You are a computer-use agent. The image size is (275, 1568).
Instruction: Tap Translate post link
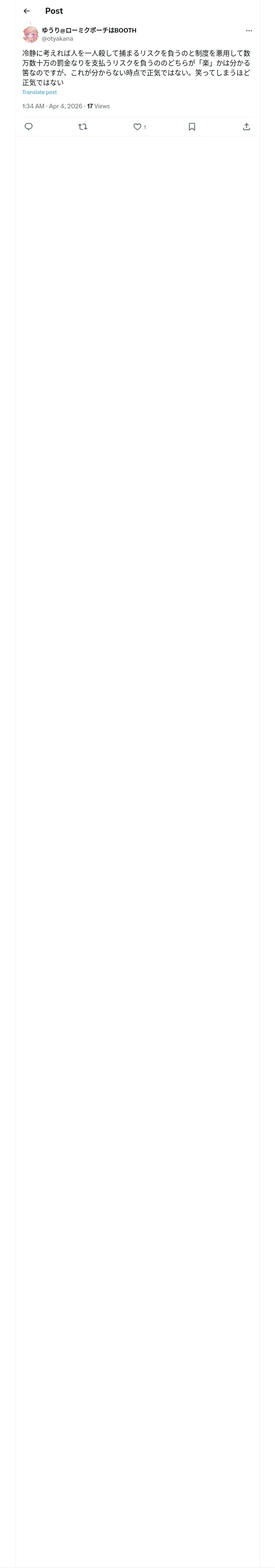[40, 92]
